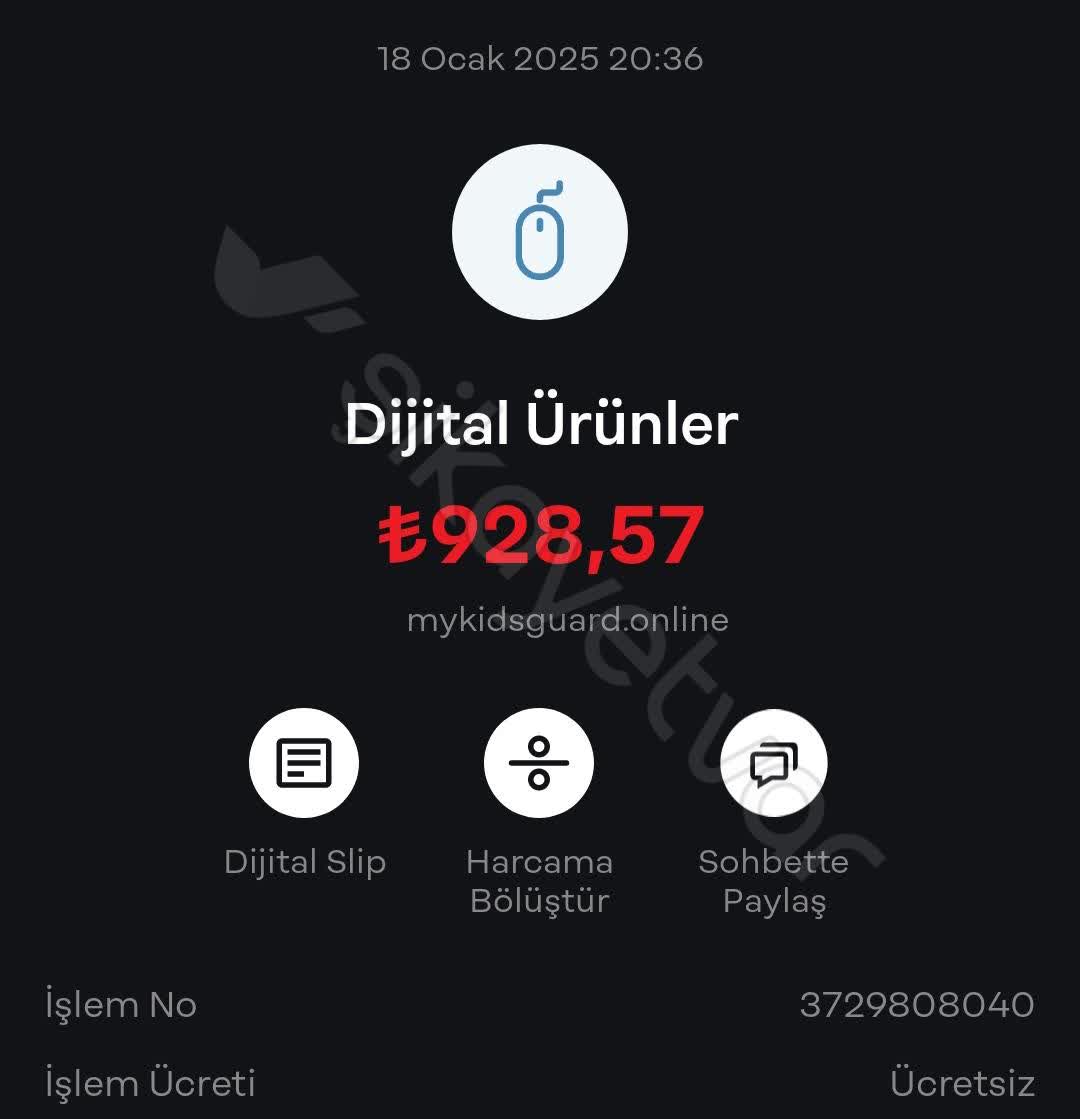This screenshot has width=1080, height=1119.
Task: Select Harcama Bölüştür to split the expense
Action: tap(539, 764)
